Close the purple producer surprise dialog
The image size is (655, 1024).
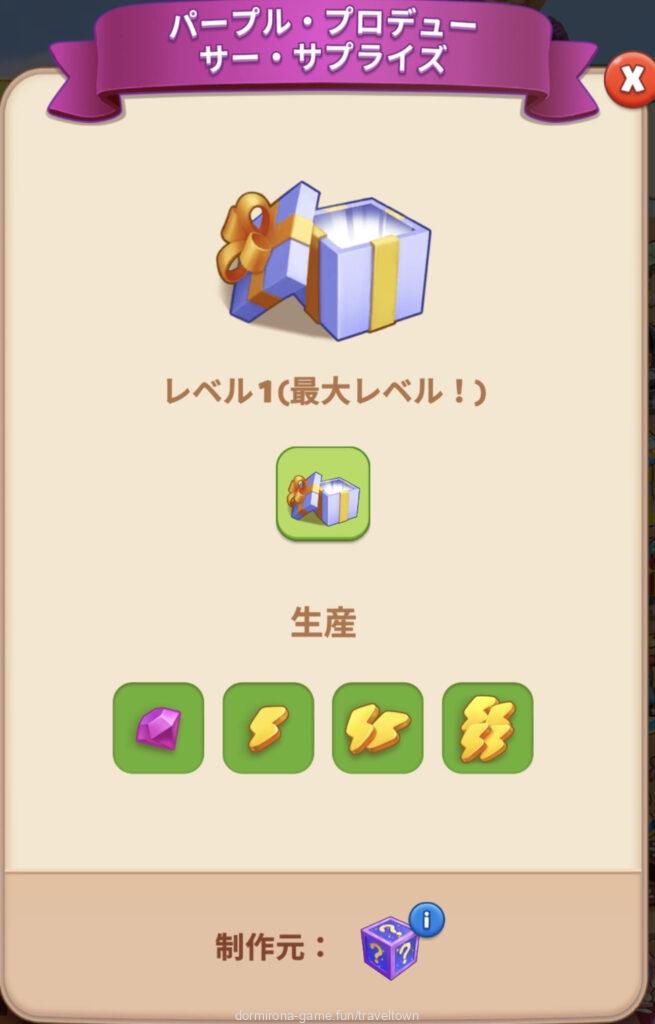pyautogui.click(x=631, y=80)
